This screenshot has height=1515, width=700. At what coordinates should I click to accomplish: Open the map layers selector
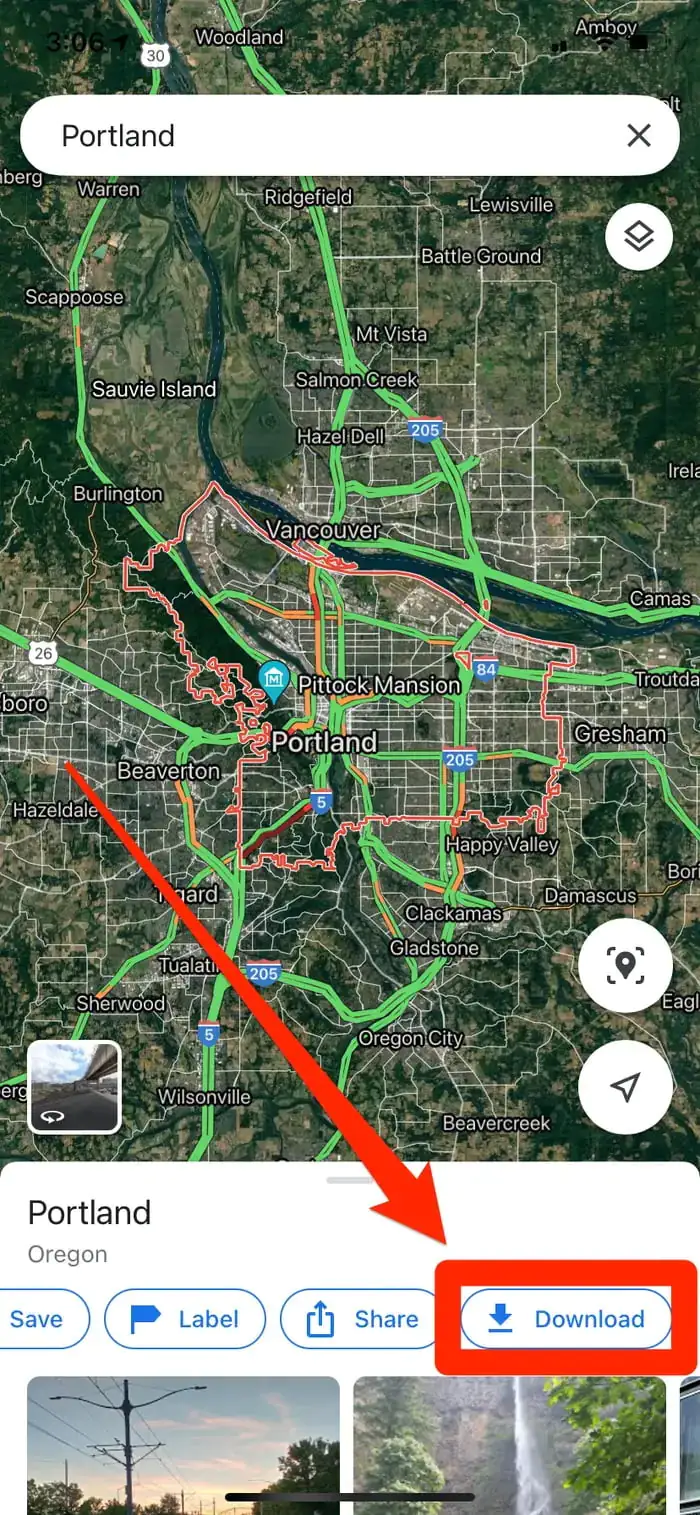coord(638,236)
